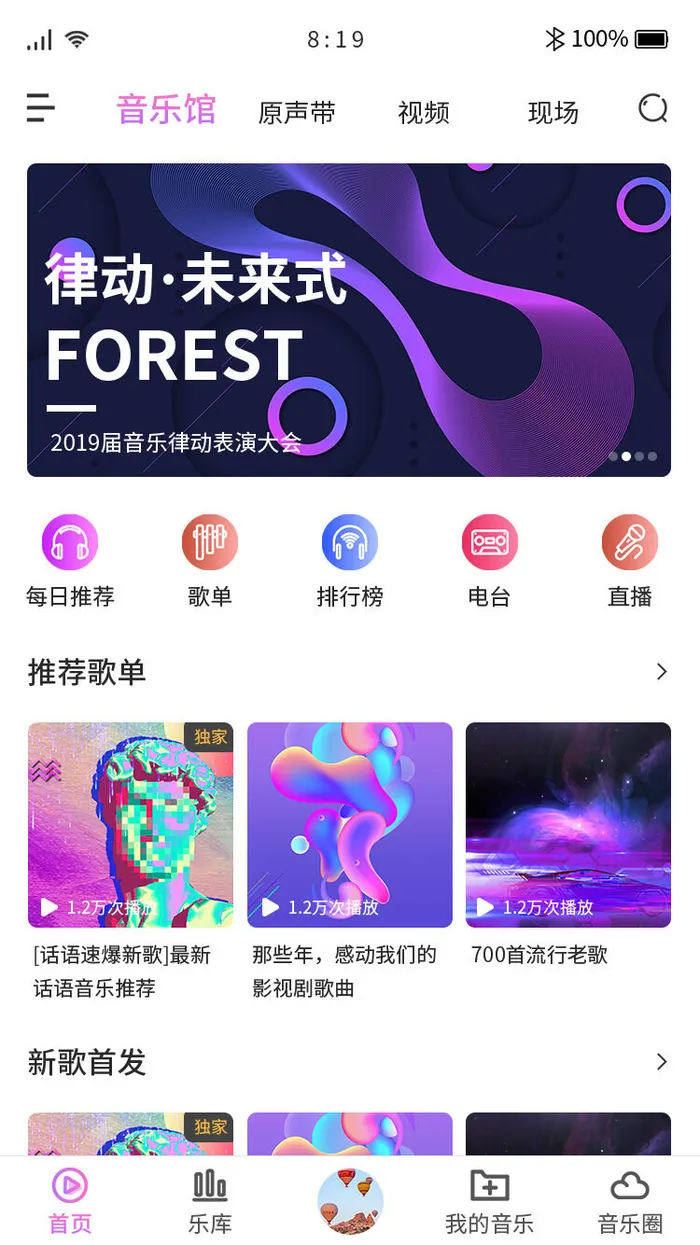700x1245 pixels.
Task: Open the 排行榜 charts shortcut
Action: pyautogui.click(x=350, y=560)
